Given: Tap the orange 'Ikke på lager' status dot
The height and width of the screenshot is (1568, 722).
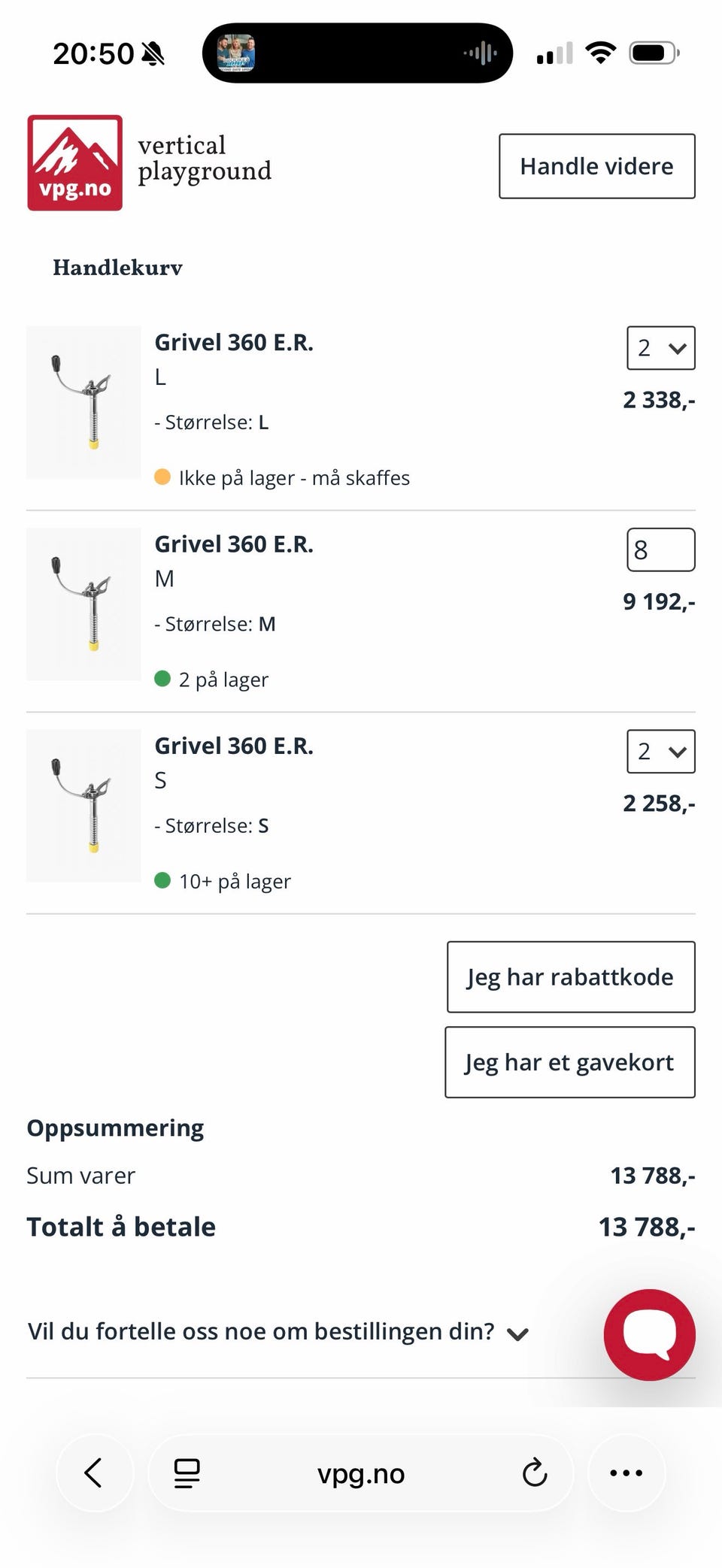Looking at the screenshot, I should pos(162,477).
